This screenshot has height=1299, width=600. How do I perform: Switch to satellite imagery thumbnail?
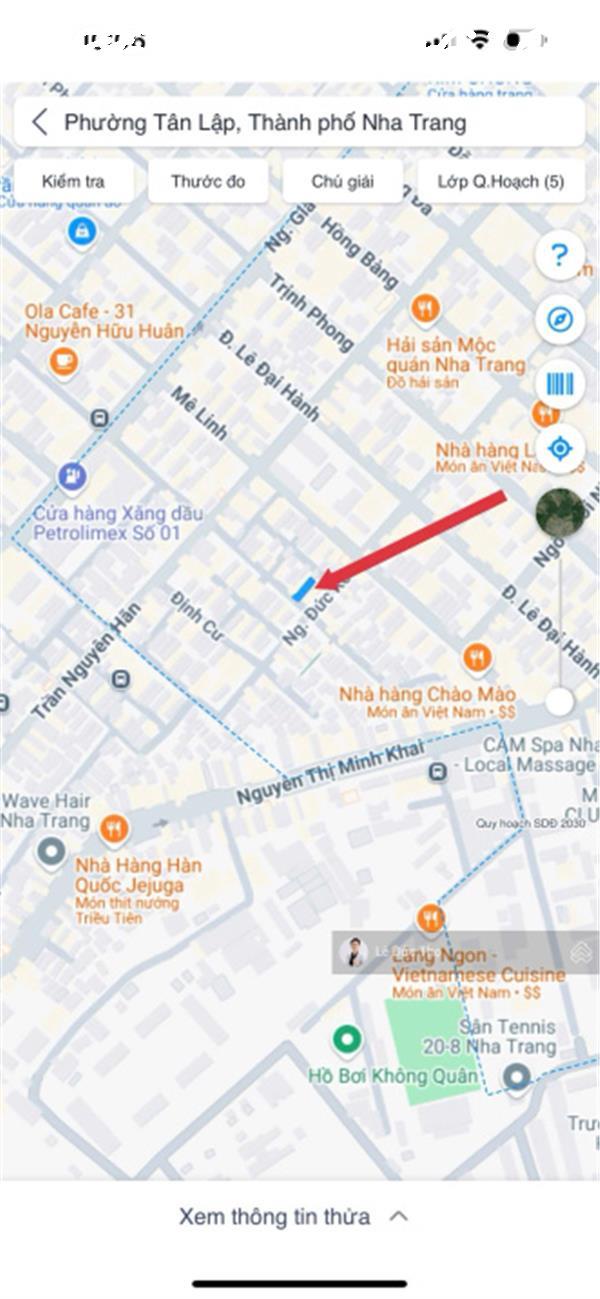(x=559, y=513)
